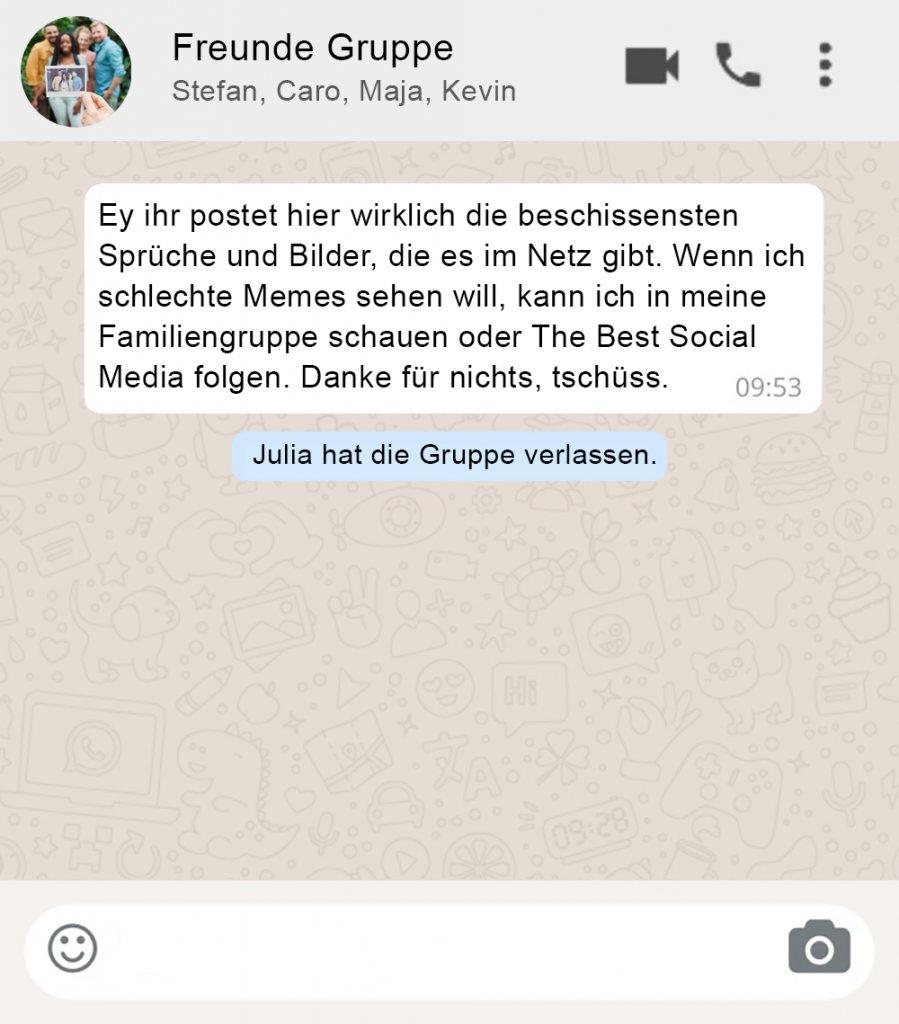Open the three-dot overflow menu
The image size is (899, 1024).
point(825,66)
